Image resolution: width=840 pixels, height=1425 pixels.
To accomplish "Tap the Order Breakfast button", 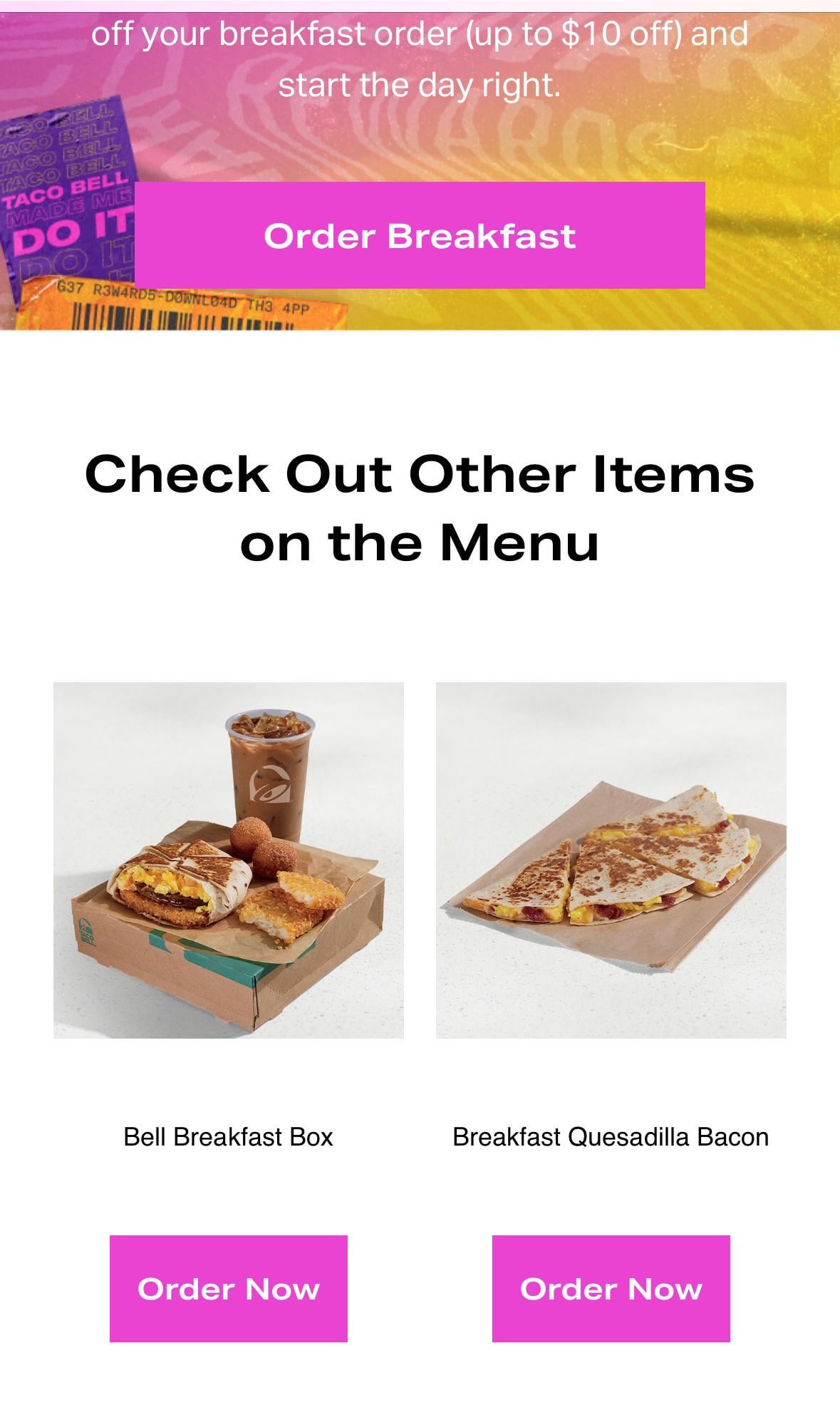I will [420, 235].
